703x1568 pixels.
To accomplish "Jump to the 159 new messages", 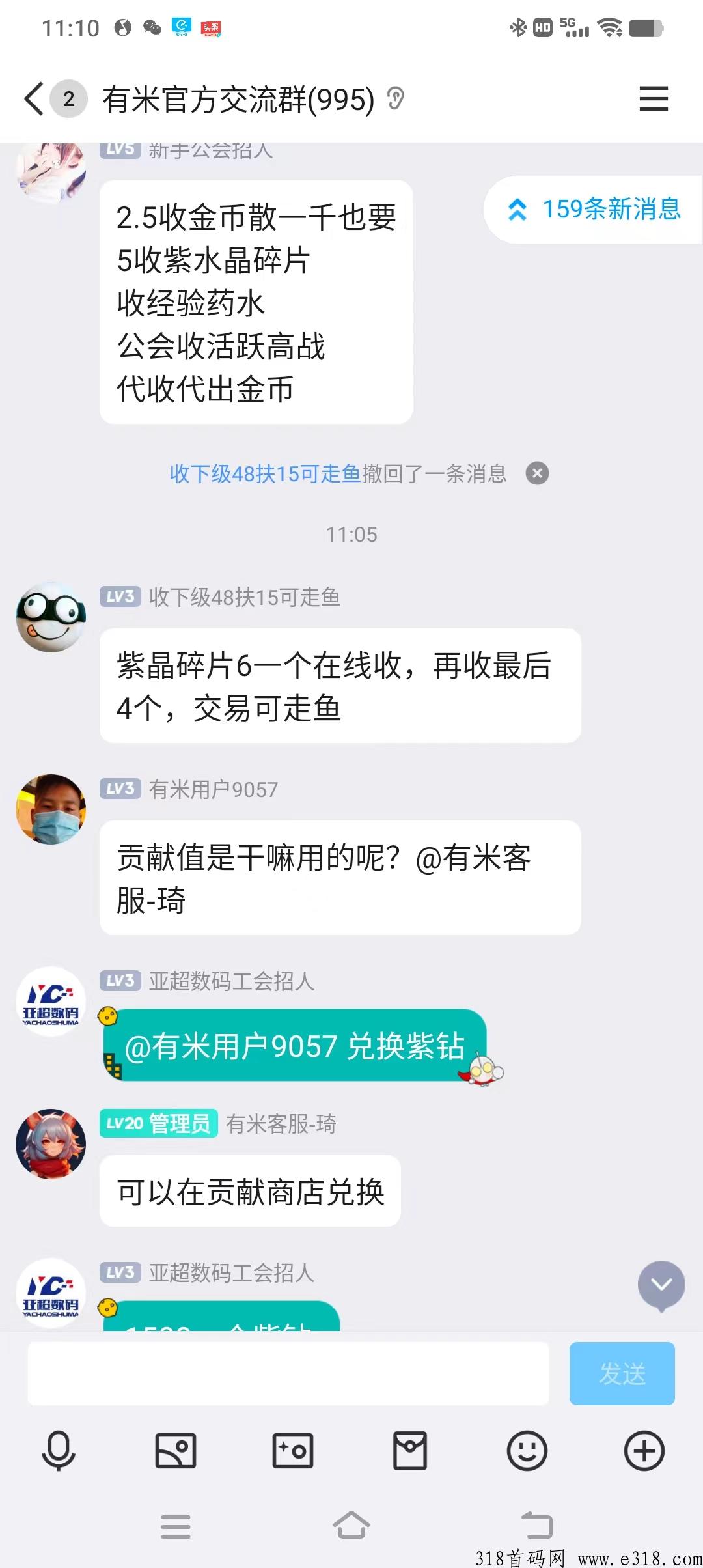I will 595,210.
